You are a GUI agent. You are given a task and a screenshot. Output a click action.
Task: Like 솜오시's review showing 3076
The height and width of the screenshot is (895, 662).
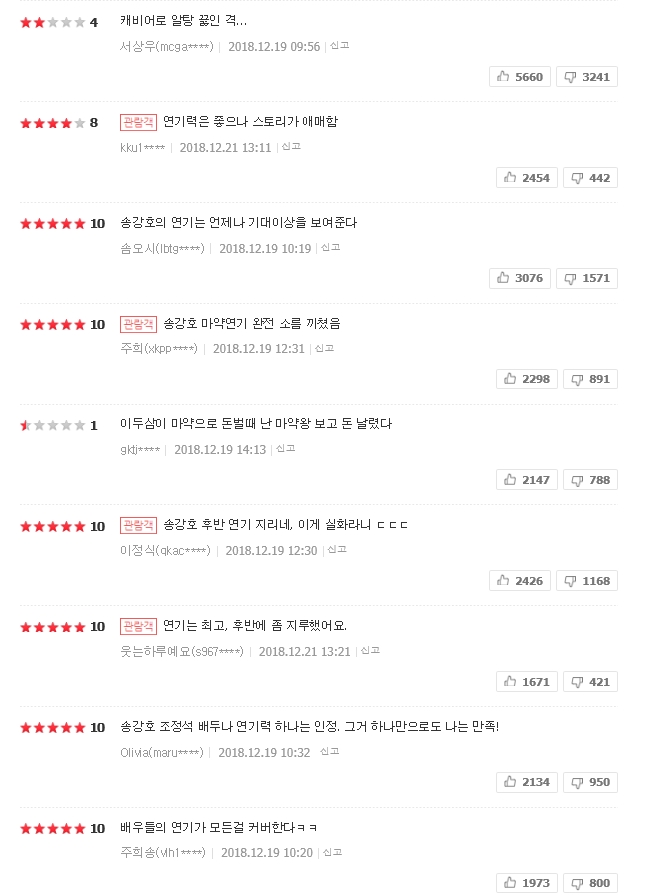(x=519, y=278)
